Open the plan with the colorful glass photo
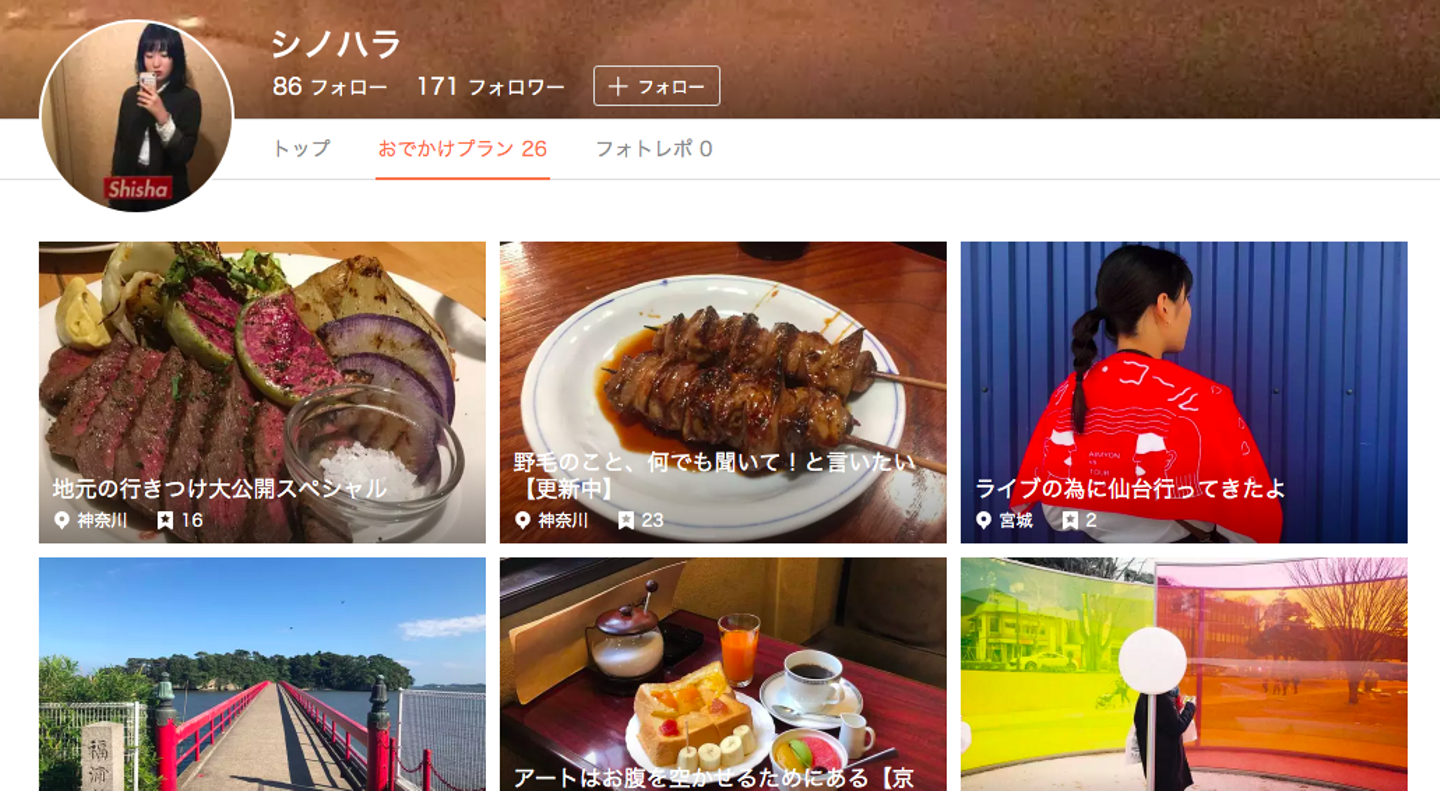 tap(1184, 674)
